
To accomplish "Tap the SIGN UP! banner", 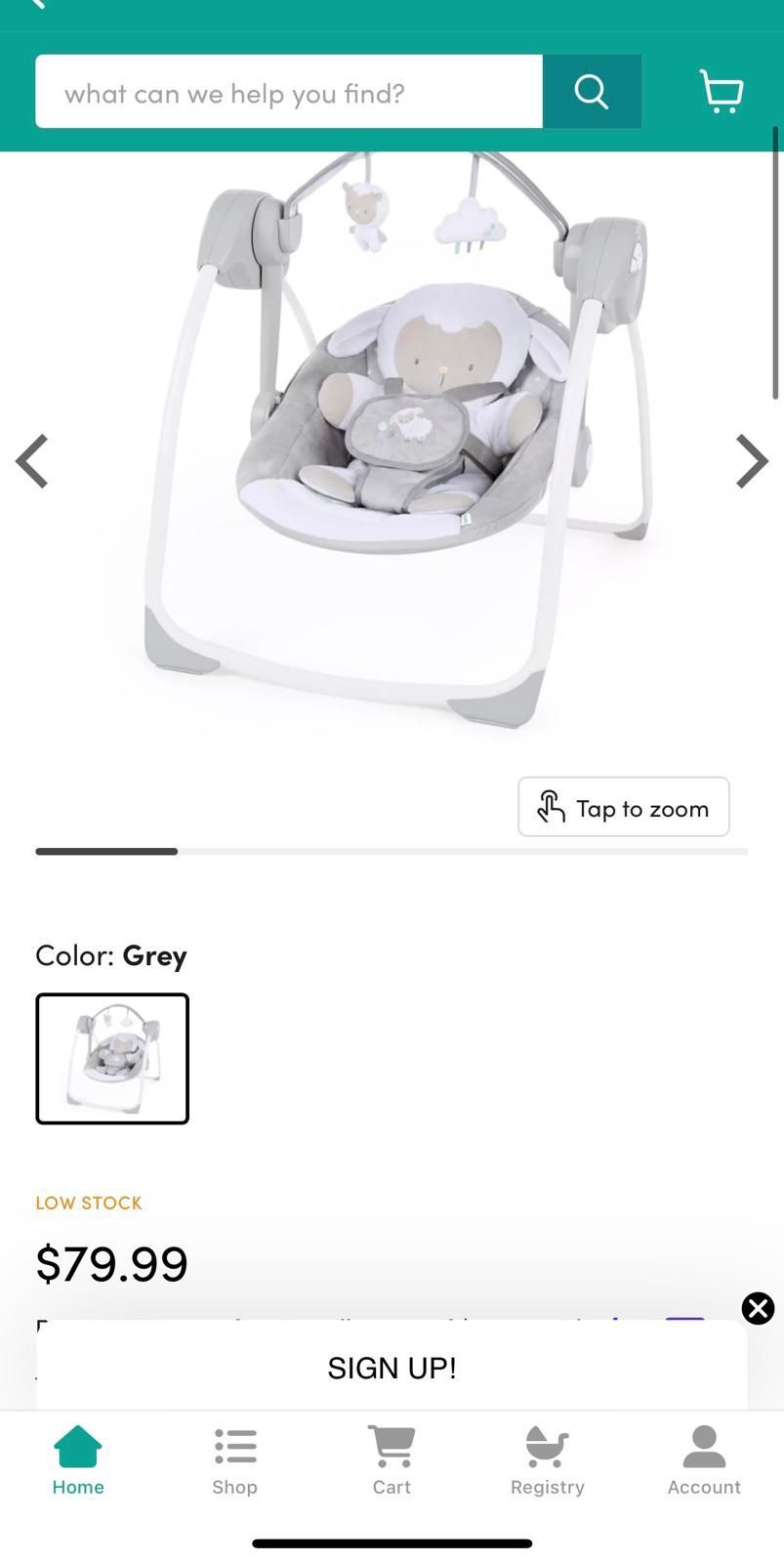I will (392, 1368).
